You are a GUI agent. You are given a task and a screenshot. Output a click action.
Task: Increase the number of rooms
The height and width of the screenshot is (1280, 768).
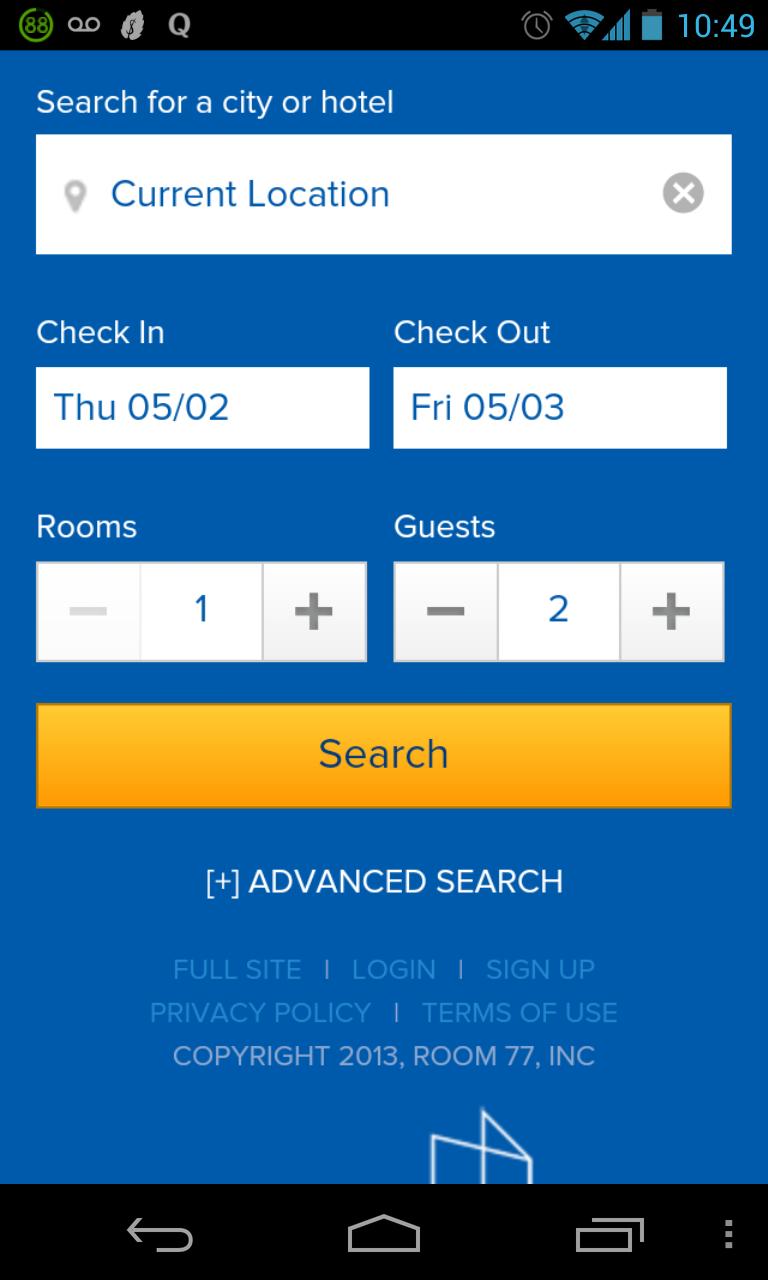tap(314, 611)
